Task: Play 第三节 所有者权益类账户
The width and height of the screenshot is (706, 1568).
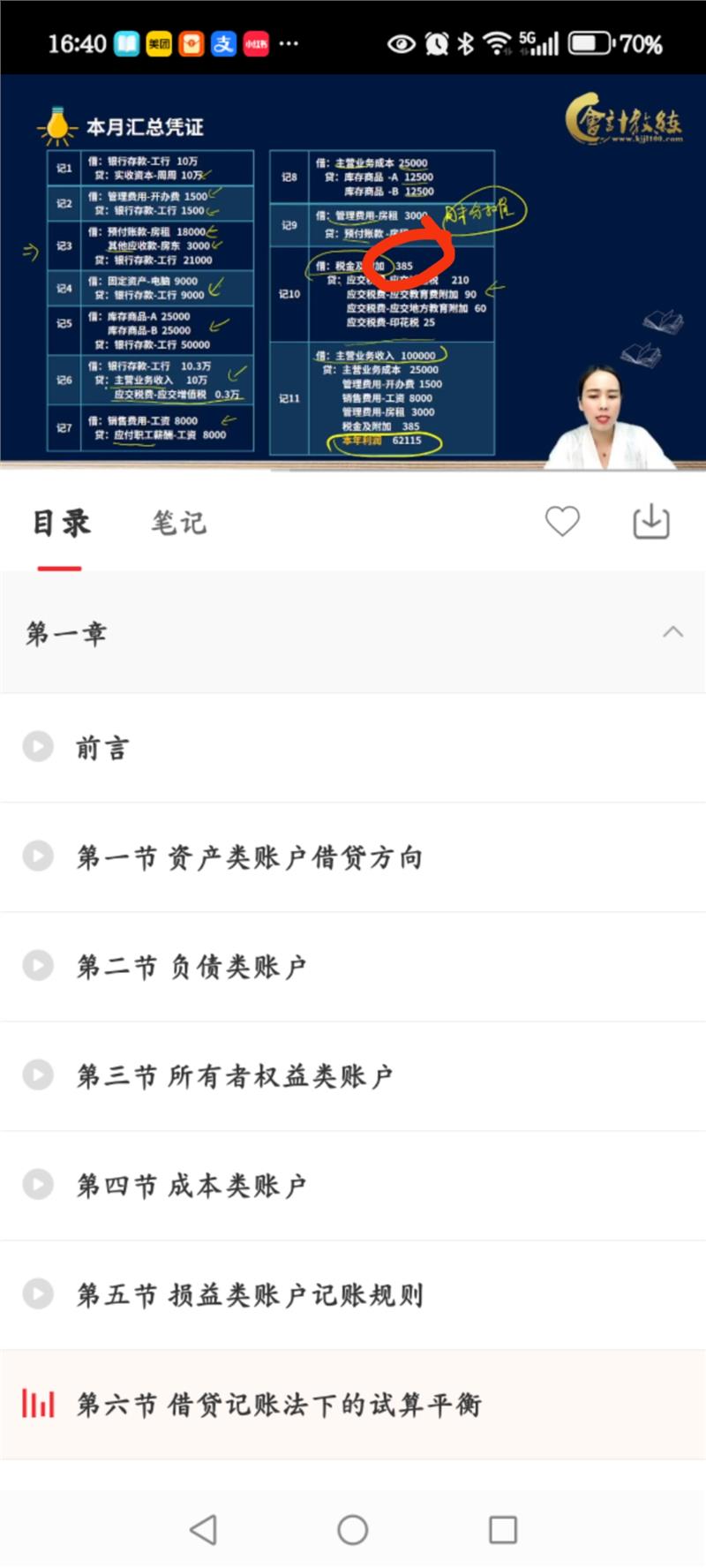Action: (x=235, y=1076)
